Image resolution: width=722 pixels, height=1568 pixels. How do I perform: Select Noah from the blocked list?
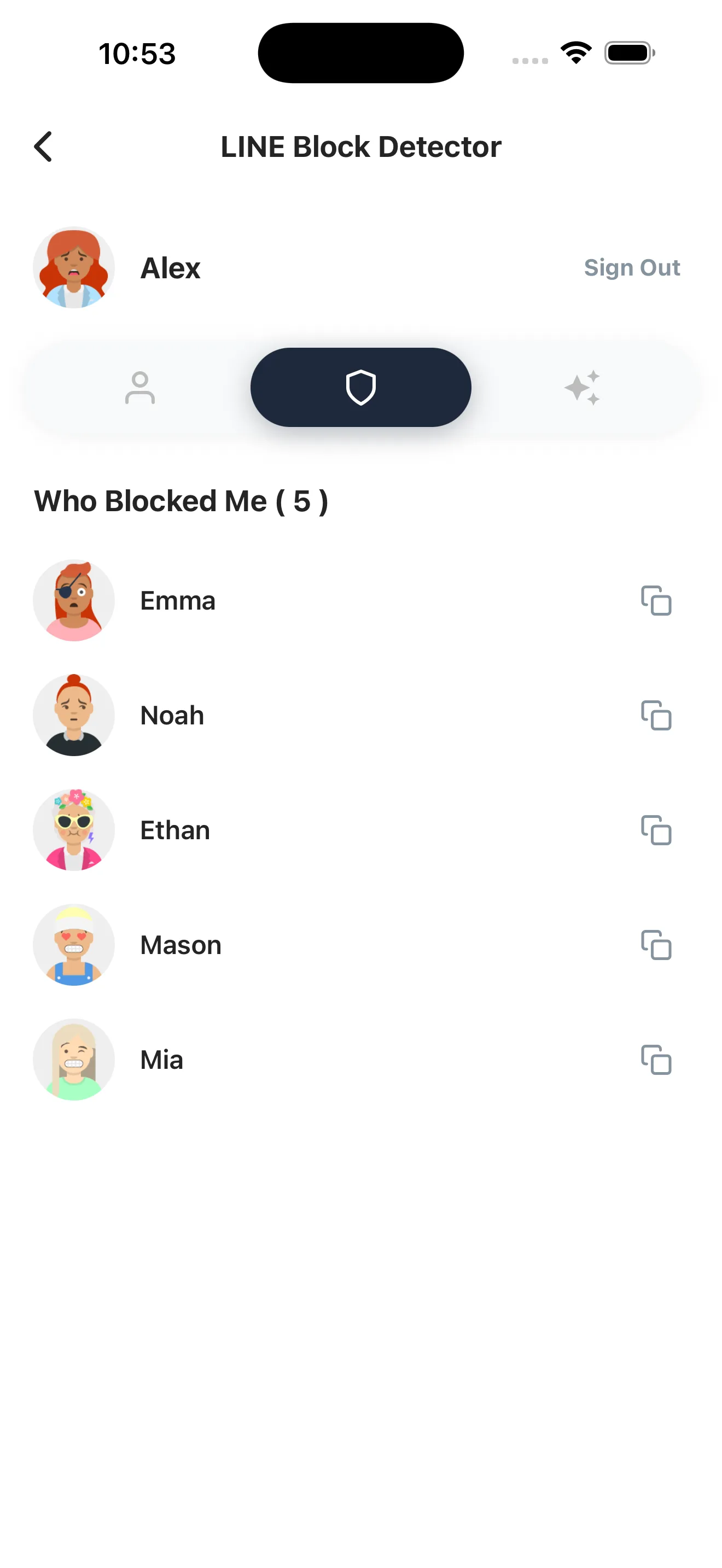click(171, 716)
